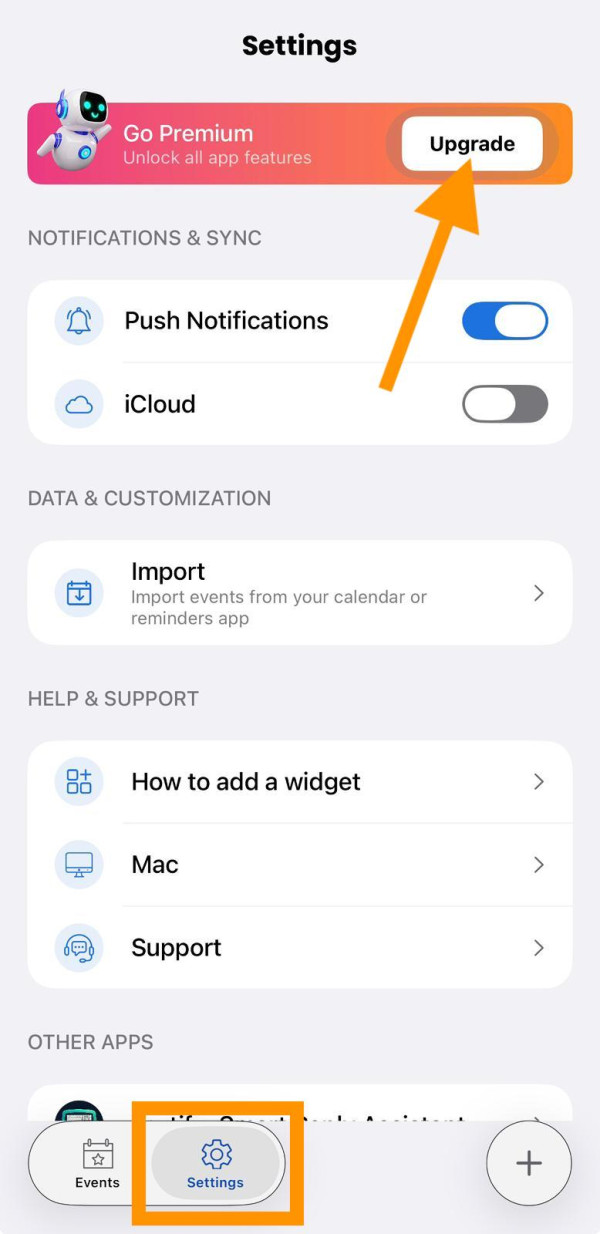Open How to add a widget
The height and width of the screenshot is (1234, 600).
coord(300,782)
